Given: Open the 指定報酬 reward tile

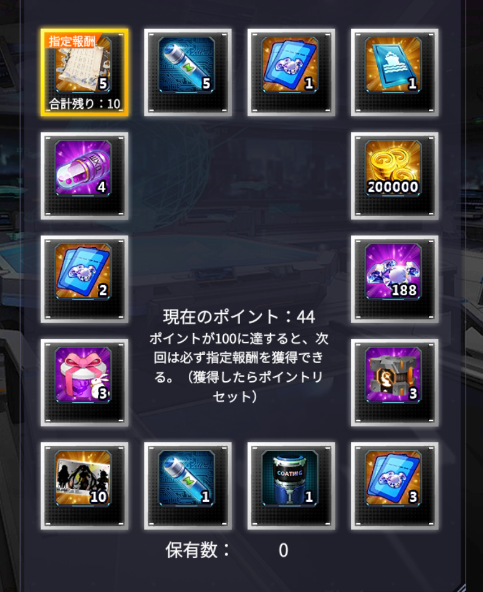Looking at the screenshot, I should (84, 72).
